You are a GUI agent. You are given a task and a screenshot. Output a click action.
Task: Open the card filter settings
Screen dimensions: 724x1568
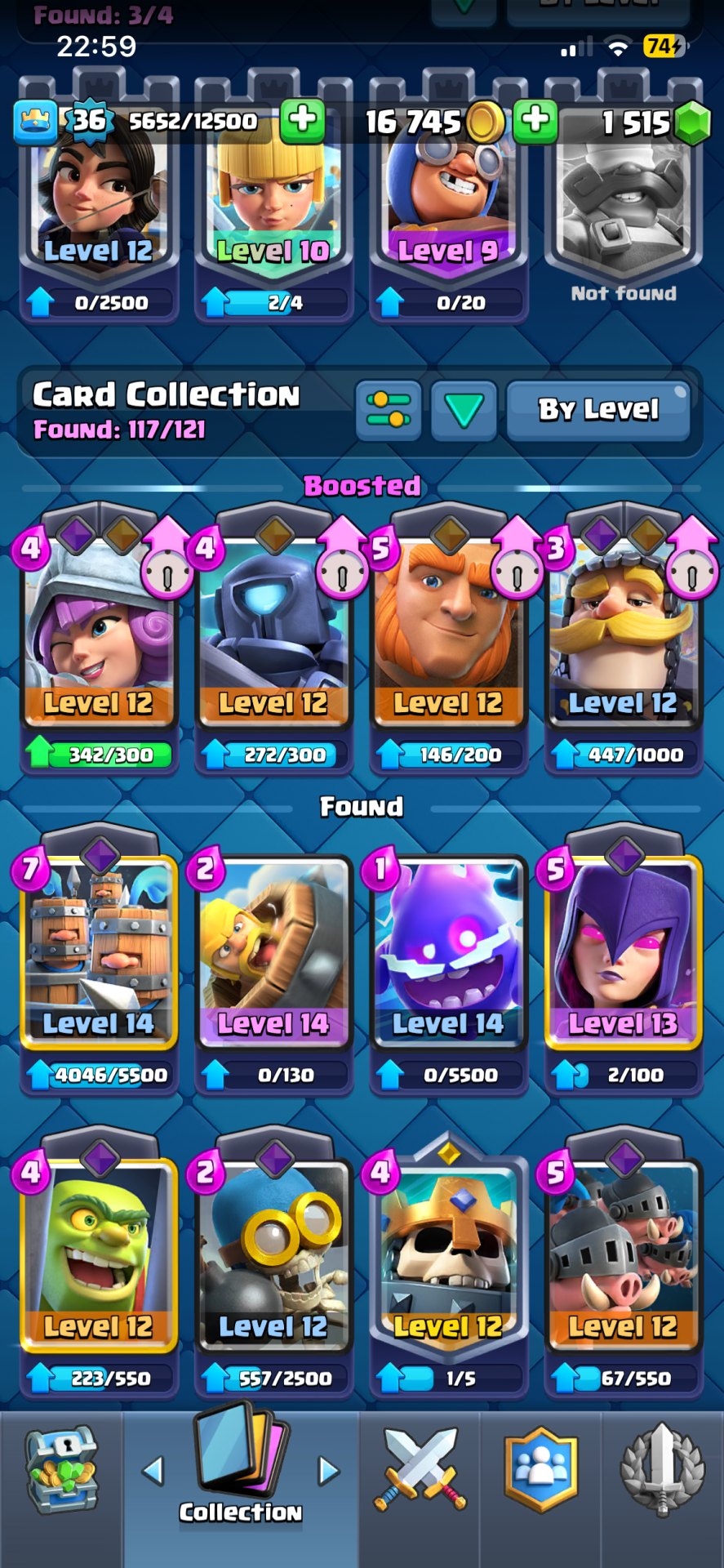389,409
